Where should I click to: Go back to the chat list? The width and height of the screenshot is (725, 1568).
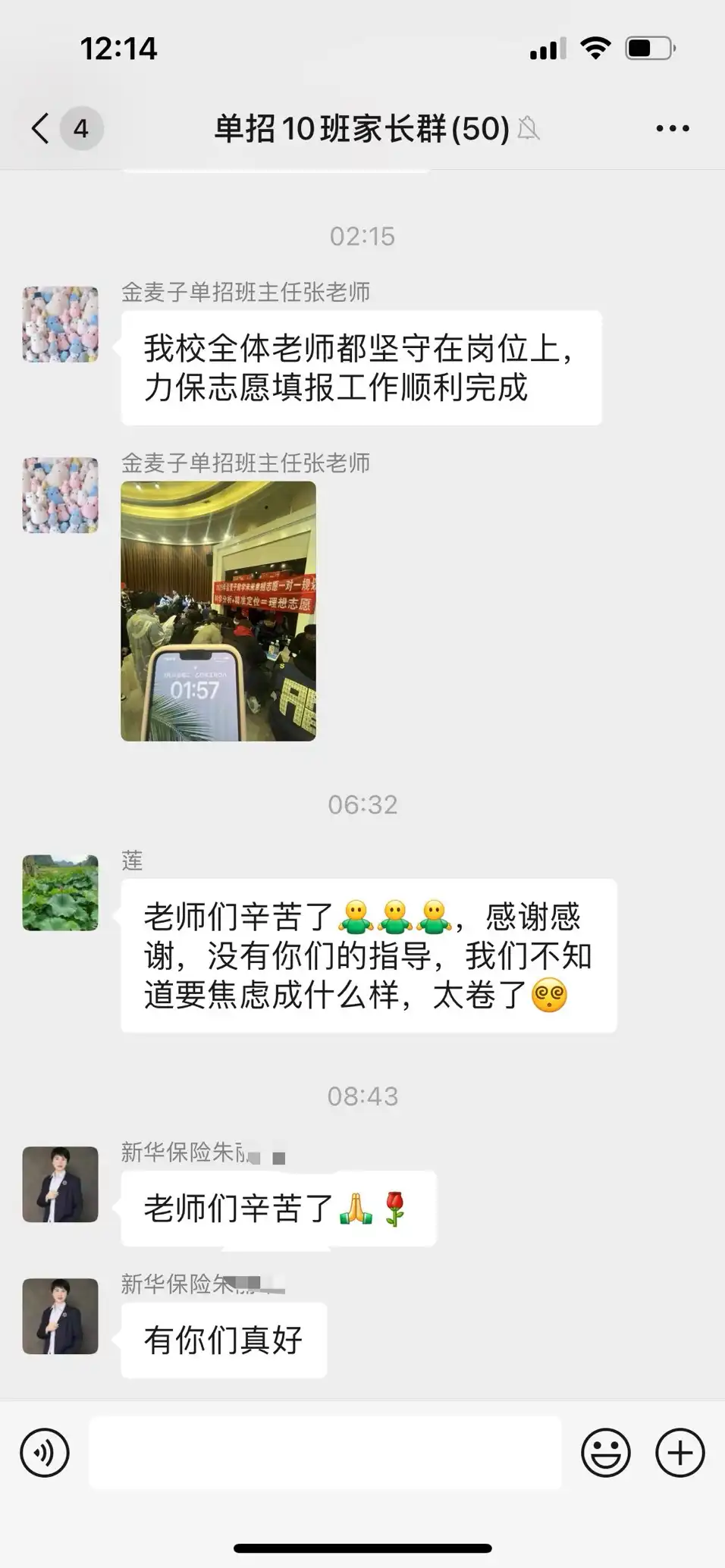click(x=42, y=128)
